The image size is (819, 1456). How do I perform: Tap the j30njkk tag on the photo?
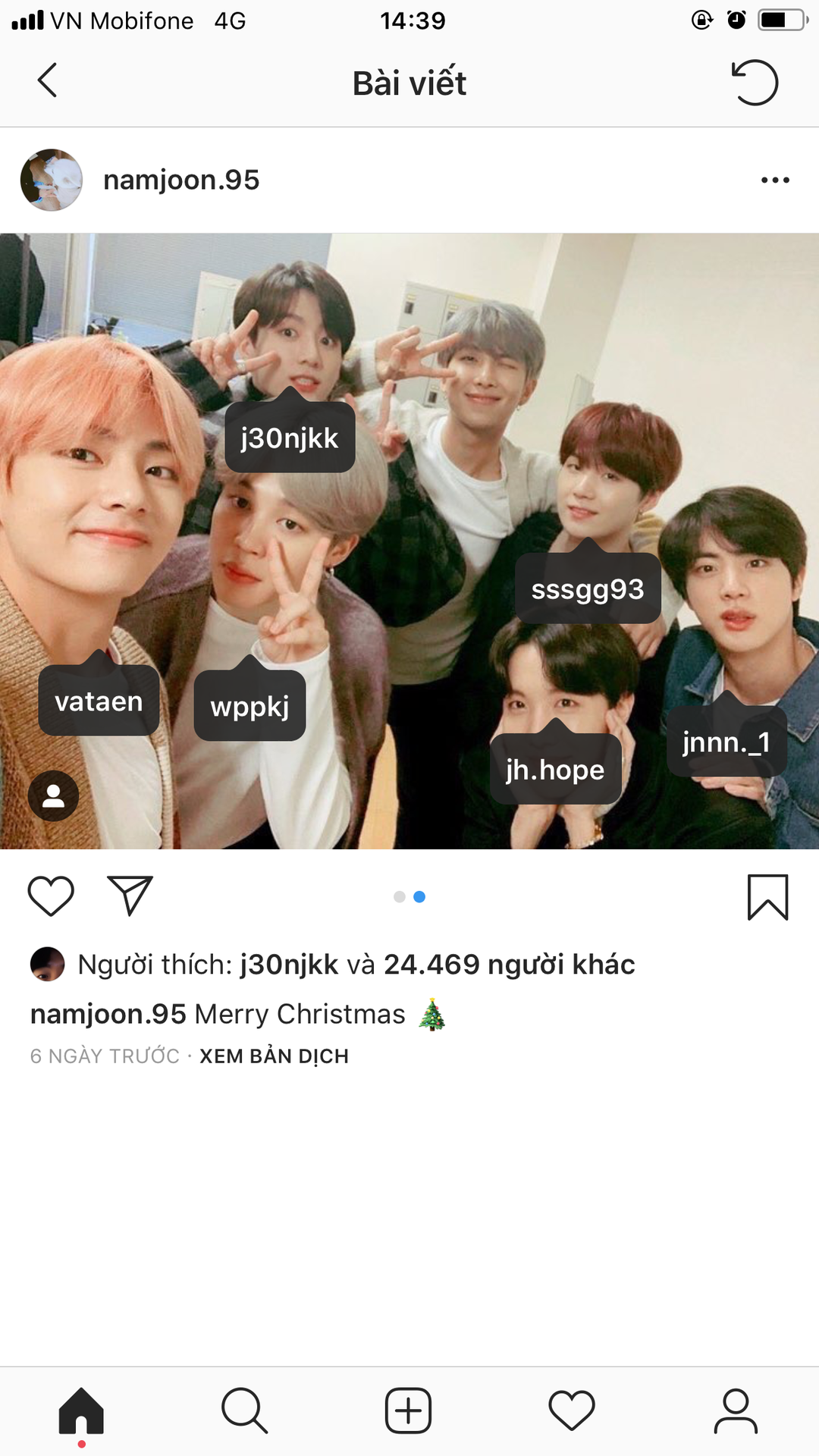click(290, 438)
